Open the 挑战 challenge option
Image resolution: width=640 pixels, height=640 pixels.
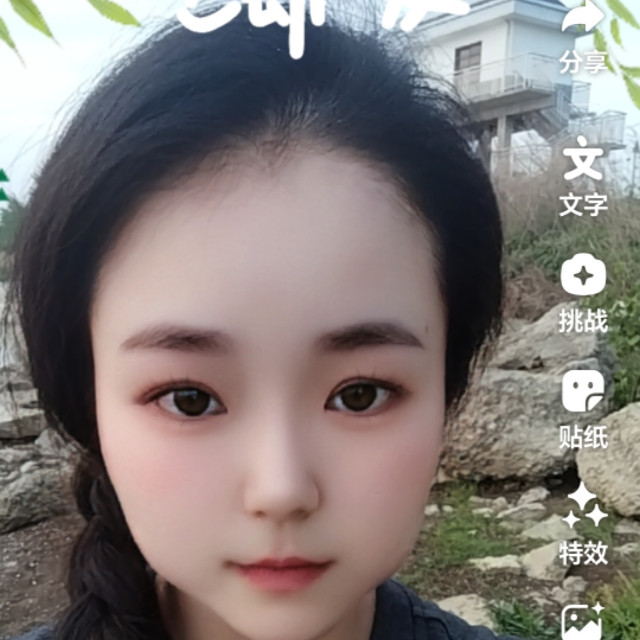point(583,293)
